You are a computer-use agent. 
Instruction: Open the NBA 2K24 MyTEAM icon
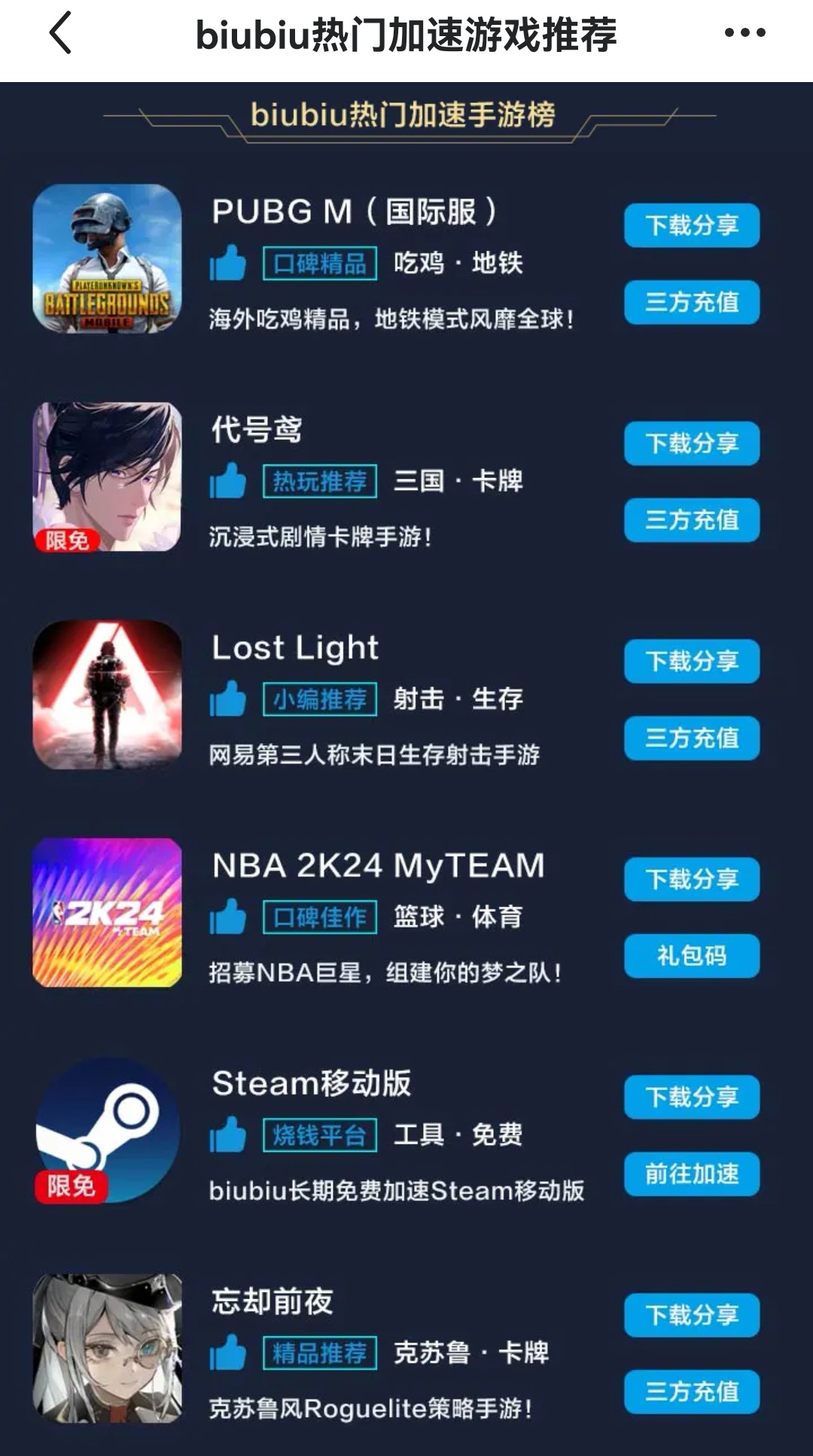(x=107, y=912)
